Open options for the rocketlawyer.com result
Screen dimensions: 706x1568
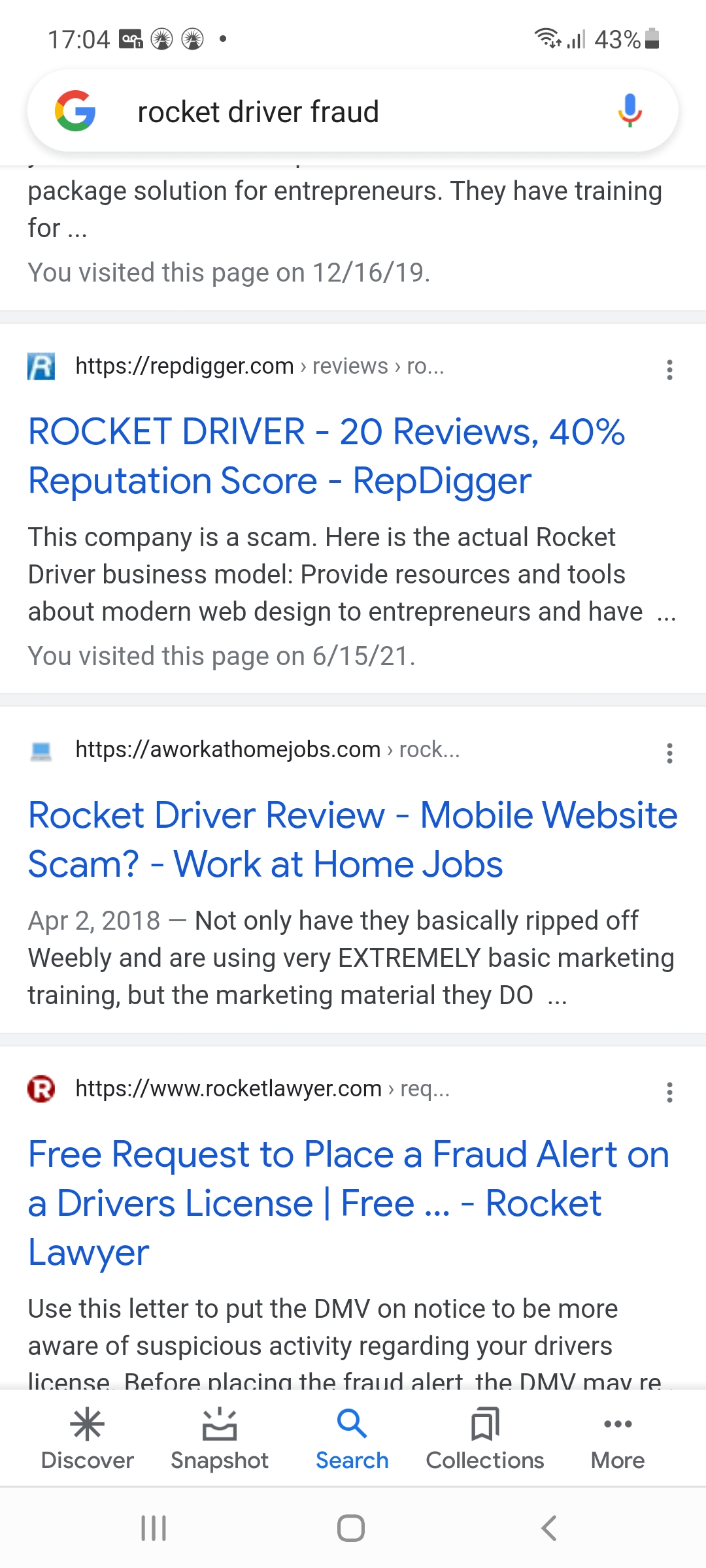click(669, 1092)
